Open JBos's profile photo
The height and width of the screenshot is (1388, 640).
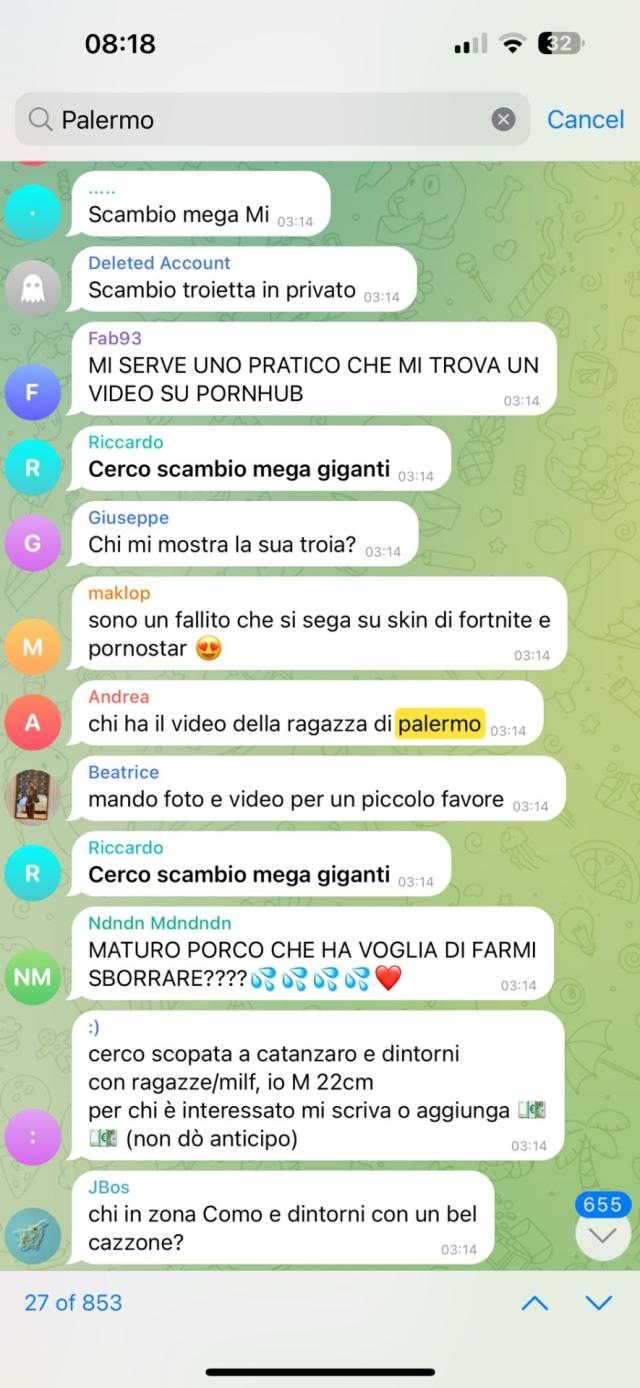[x=32, y=1237]
